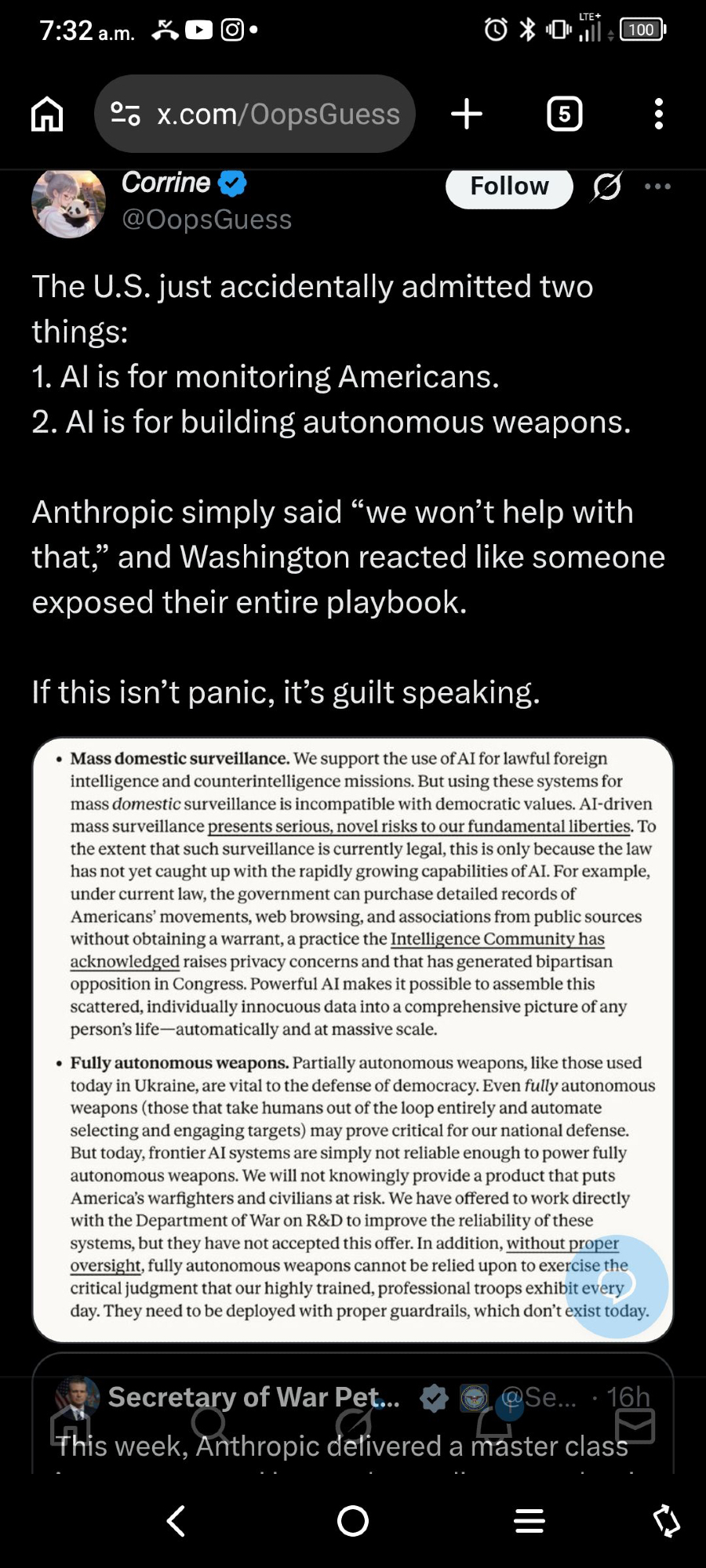Image resolution: width=706 pixels, height=1568 pixels.
Task: Tap the x.com/OopsGuess address bar
Action: click(255, 114)
